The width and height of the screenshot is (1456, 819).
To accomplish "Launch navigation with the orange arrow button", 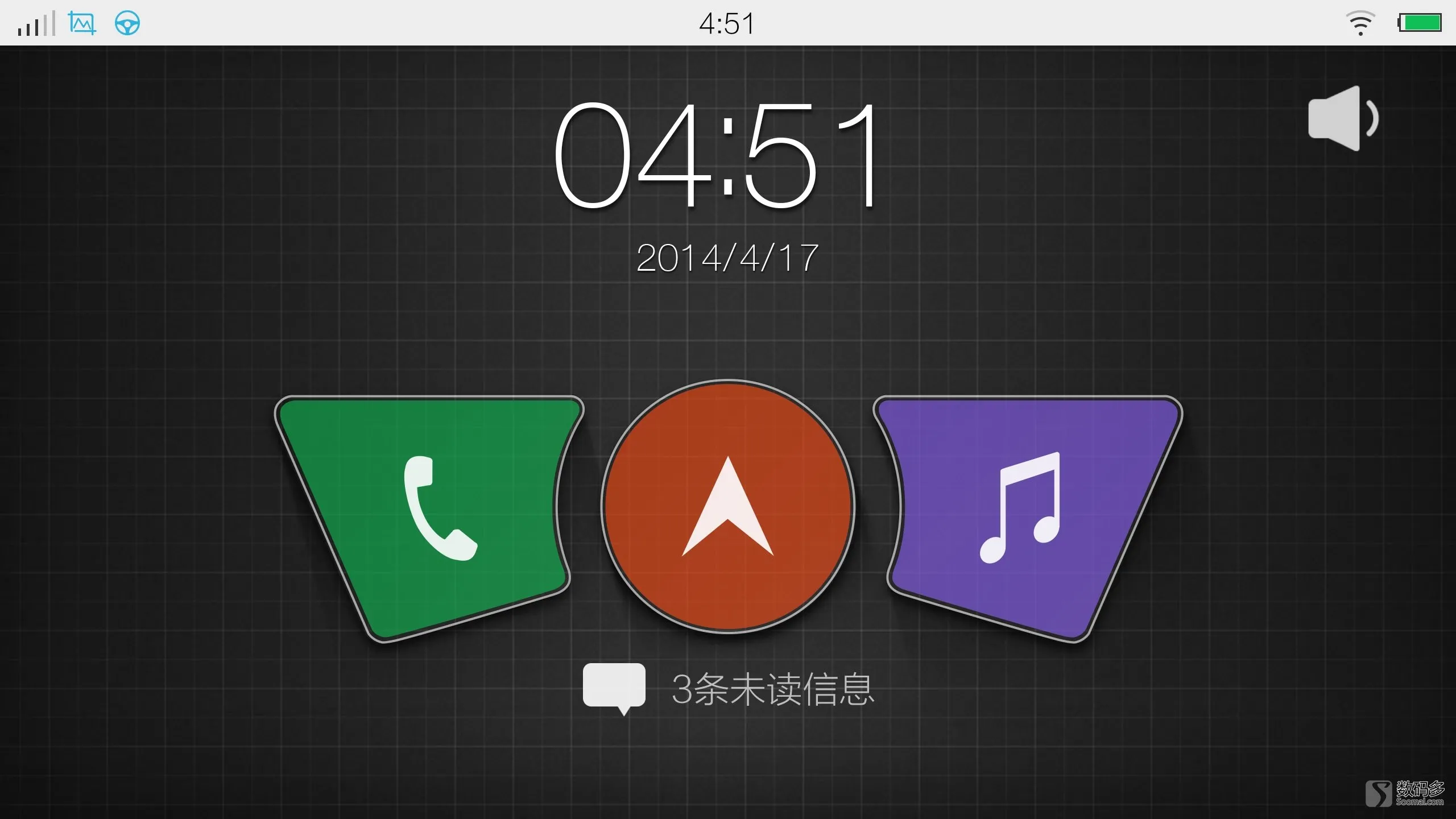I will pyautogui.click(x=727, y=506).
